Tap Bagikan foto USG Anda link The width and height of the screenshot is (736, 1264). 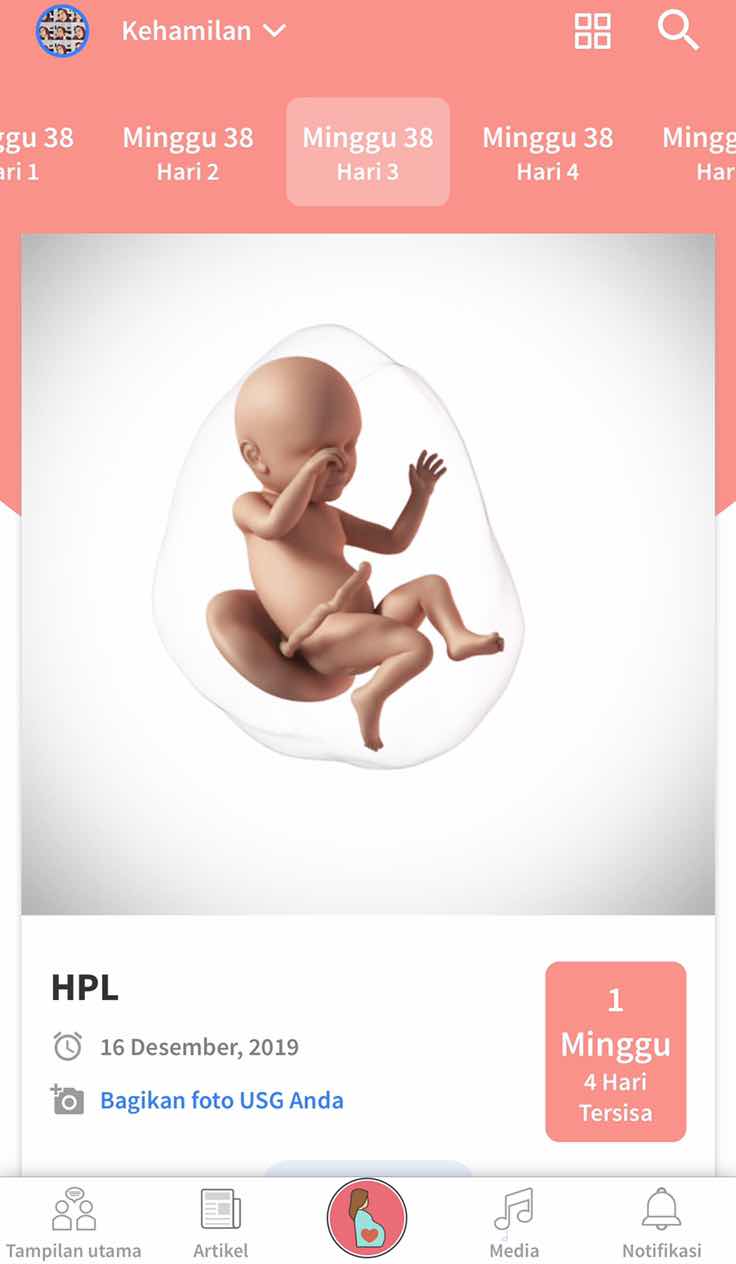[221, 1101]
